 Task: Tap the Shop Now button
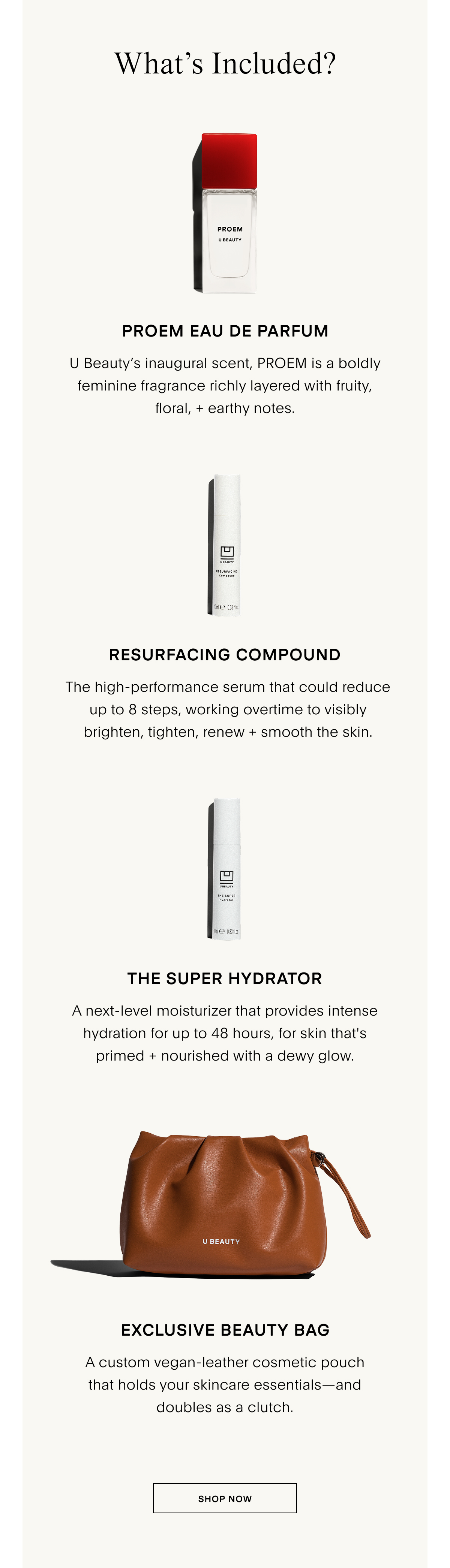point(225,1498)
